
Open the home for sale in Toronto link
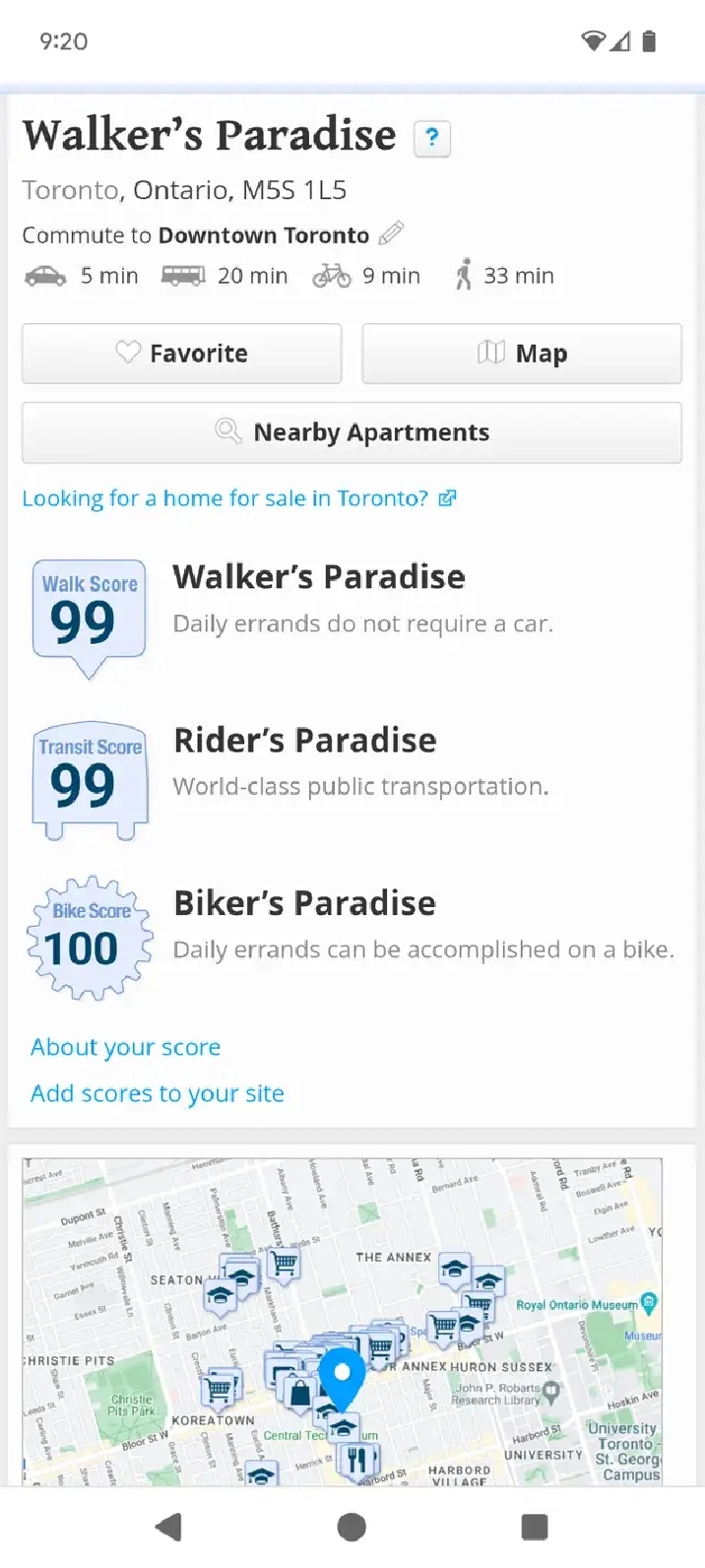pos(239,498)
